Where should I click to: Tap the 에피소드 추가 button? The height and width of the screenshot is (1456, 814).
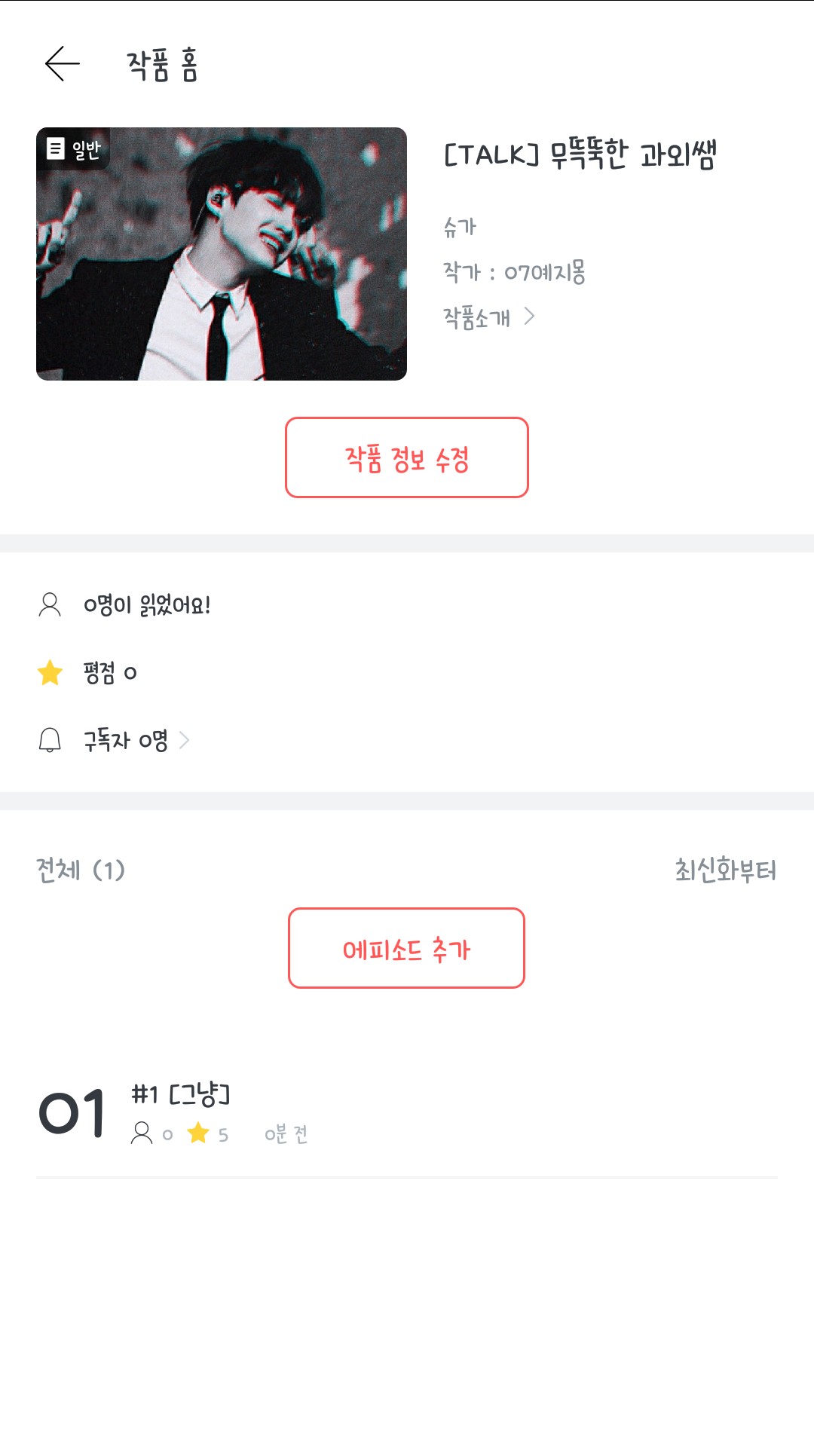(406, 948)
